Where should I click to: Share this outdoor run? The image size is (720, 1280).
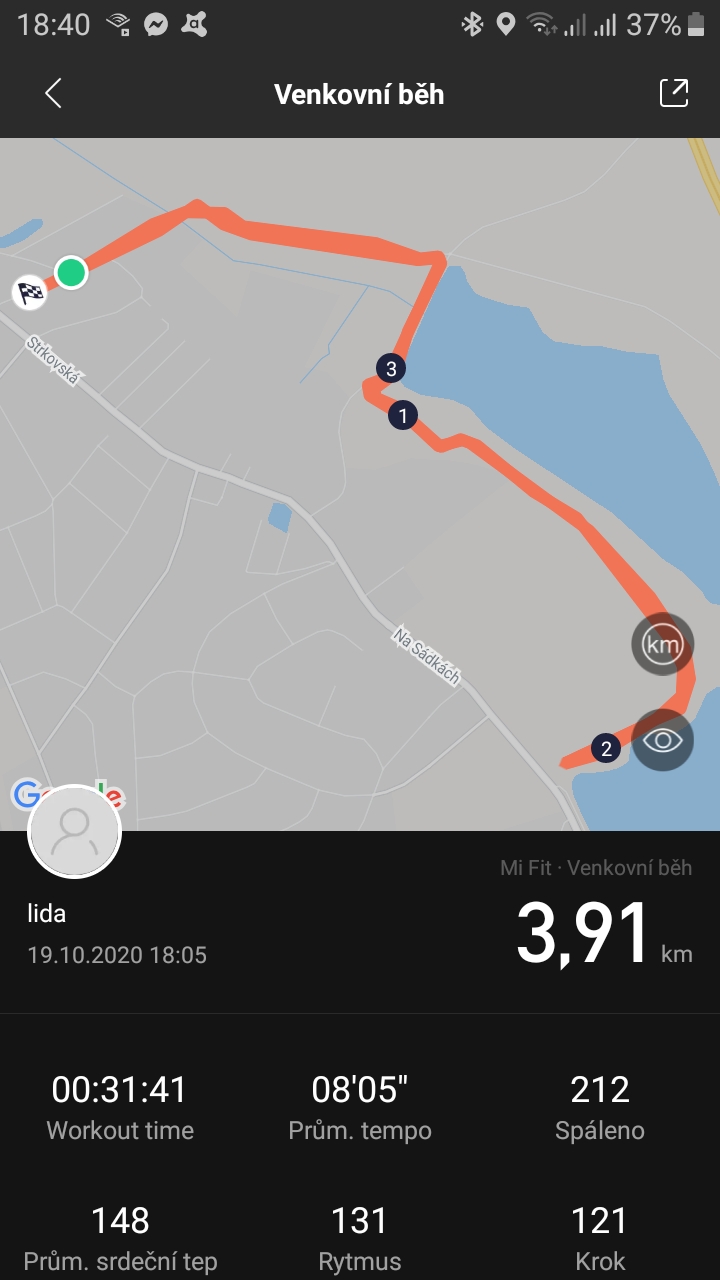point(674,93)
